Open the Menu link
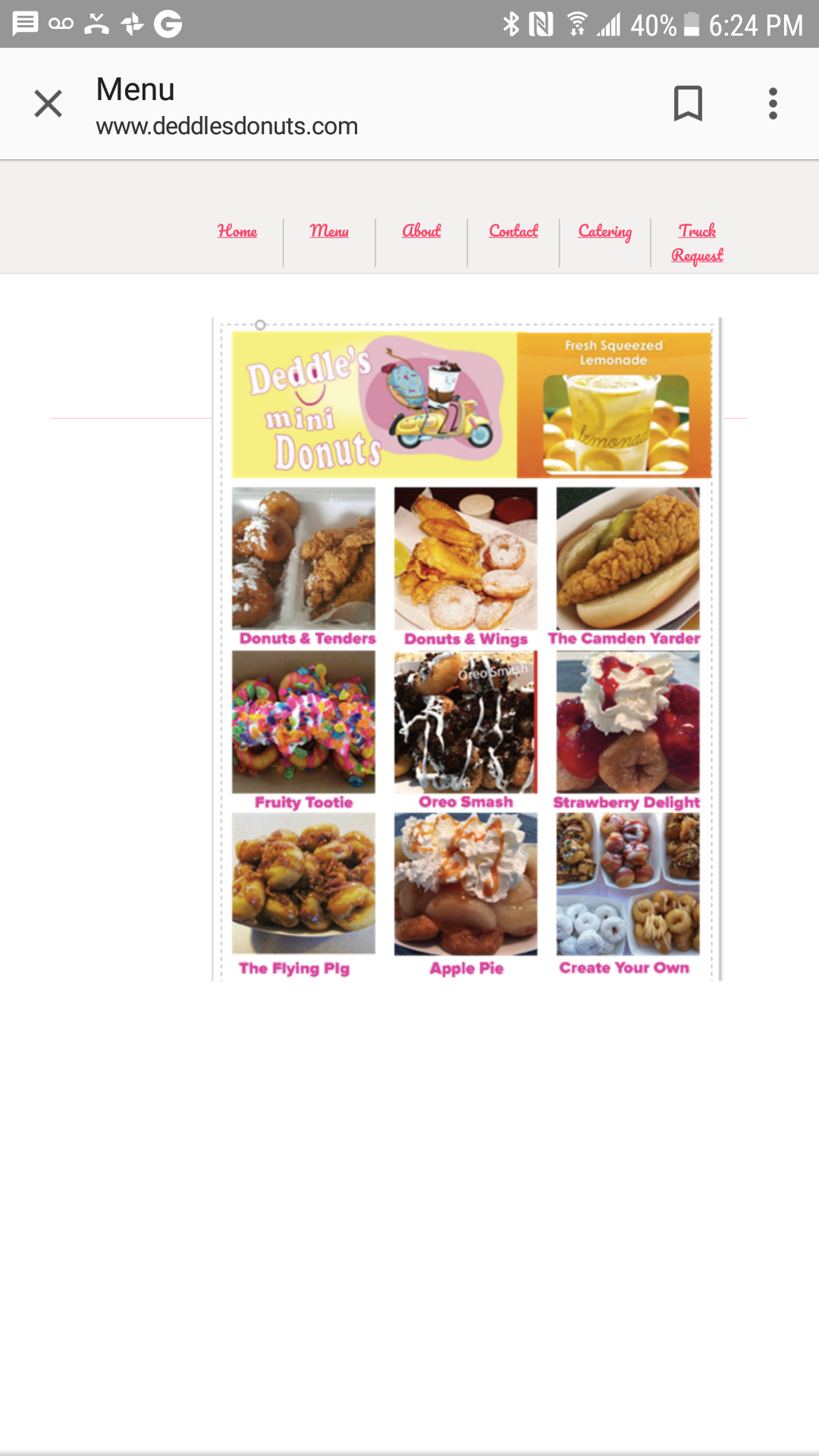This screenshot has height=1456, width=819. (x=329, y=231)
